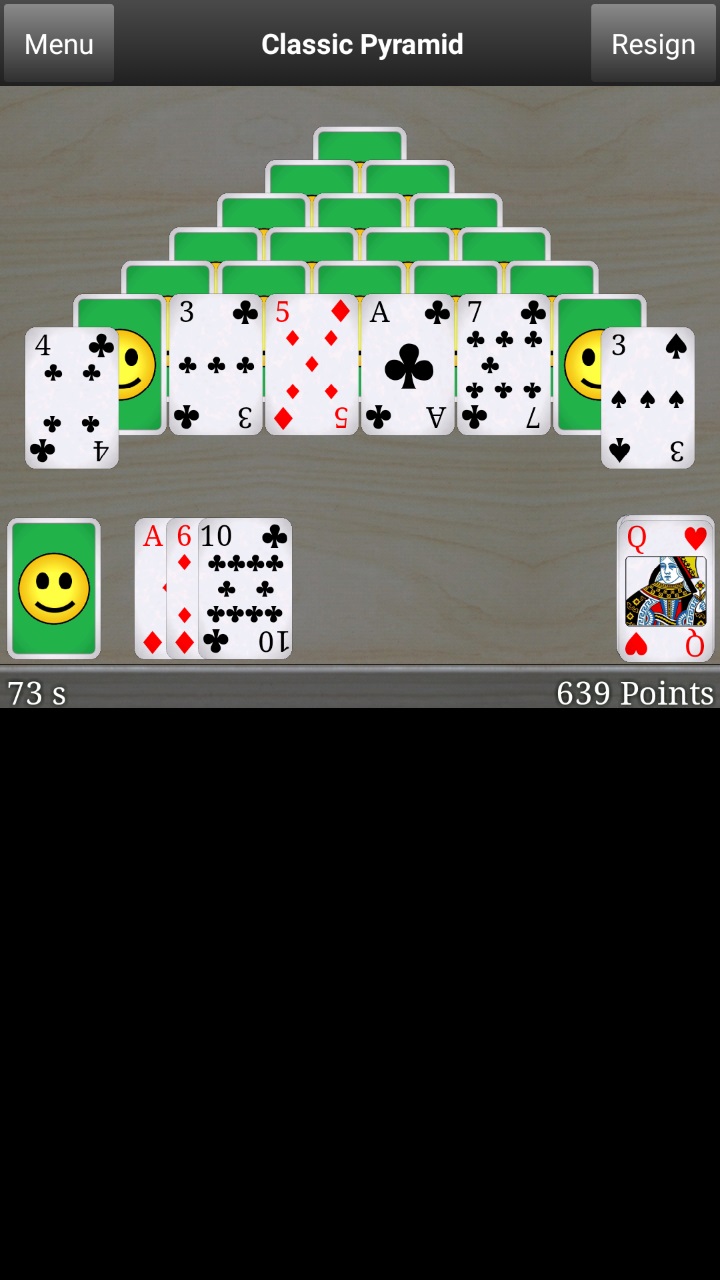Screen dimensions: 720x1280
Task: Draw a card from the smiley stock pile
Action: click(54, 588)
